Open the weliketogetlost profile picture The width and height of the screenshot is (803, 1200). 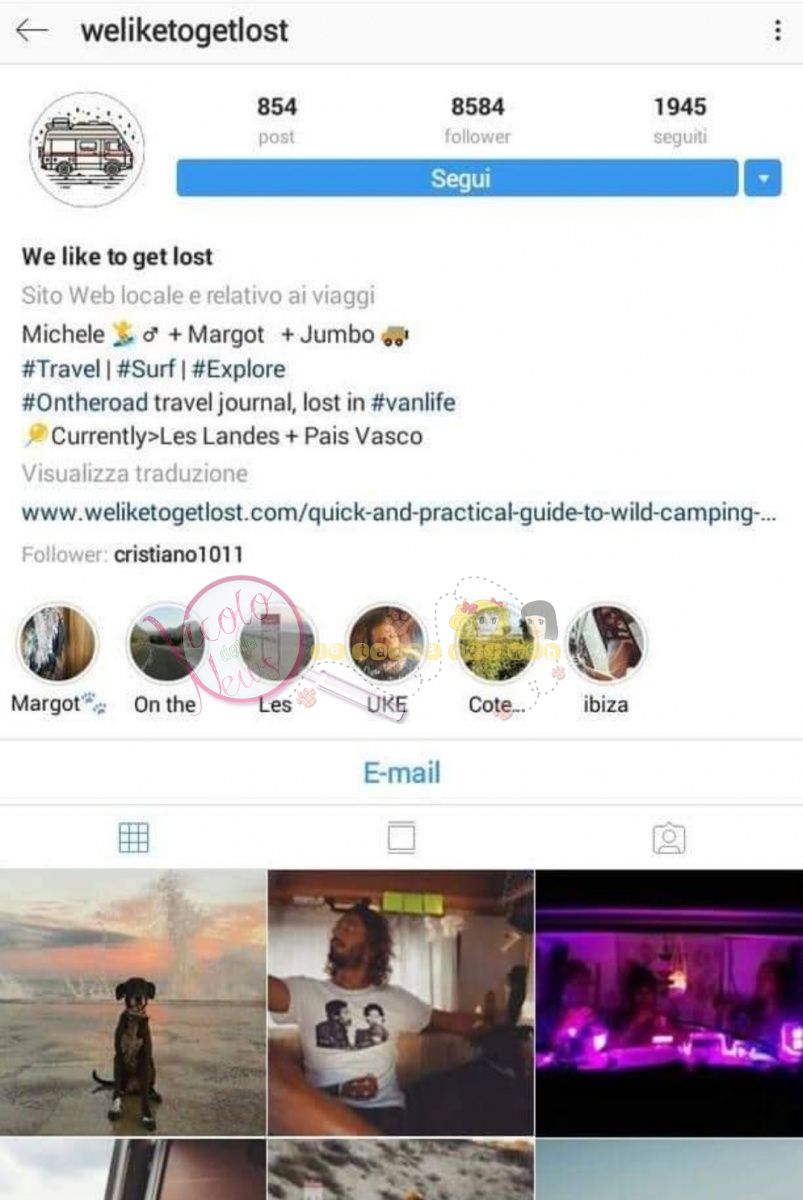(x=86, y=149)
